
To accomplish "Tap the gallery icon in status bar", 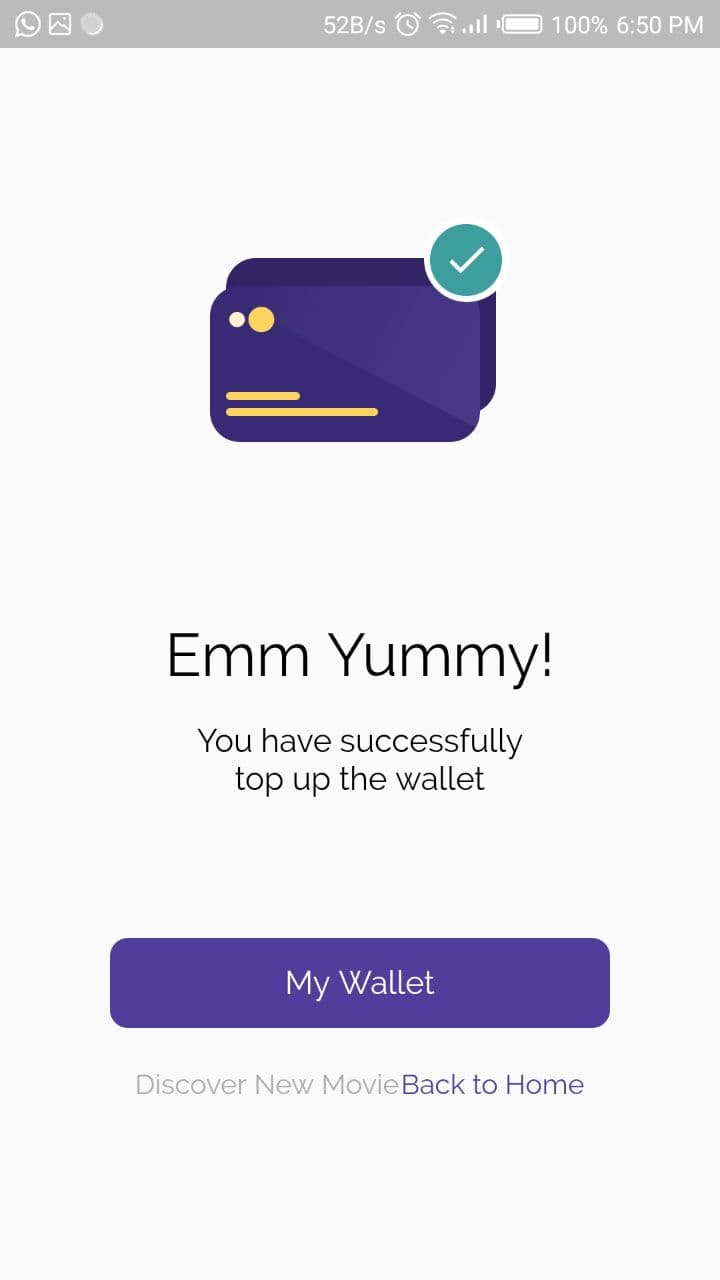I will 60,24.
